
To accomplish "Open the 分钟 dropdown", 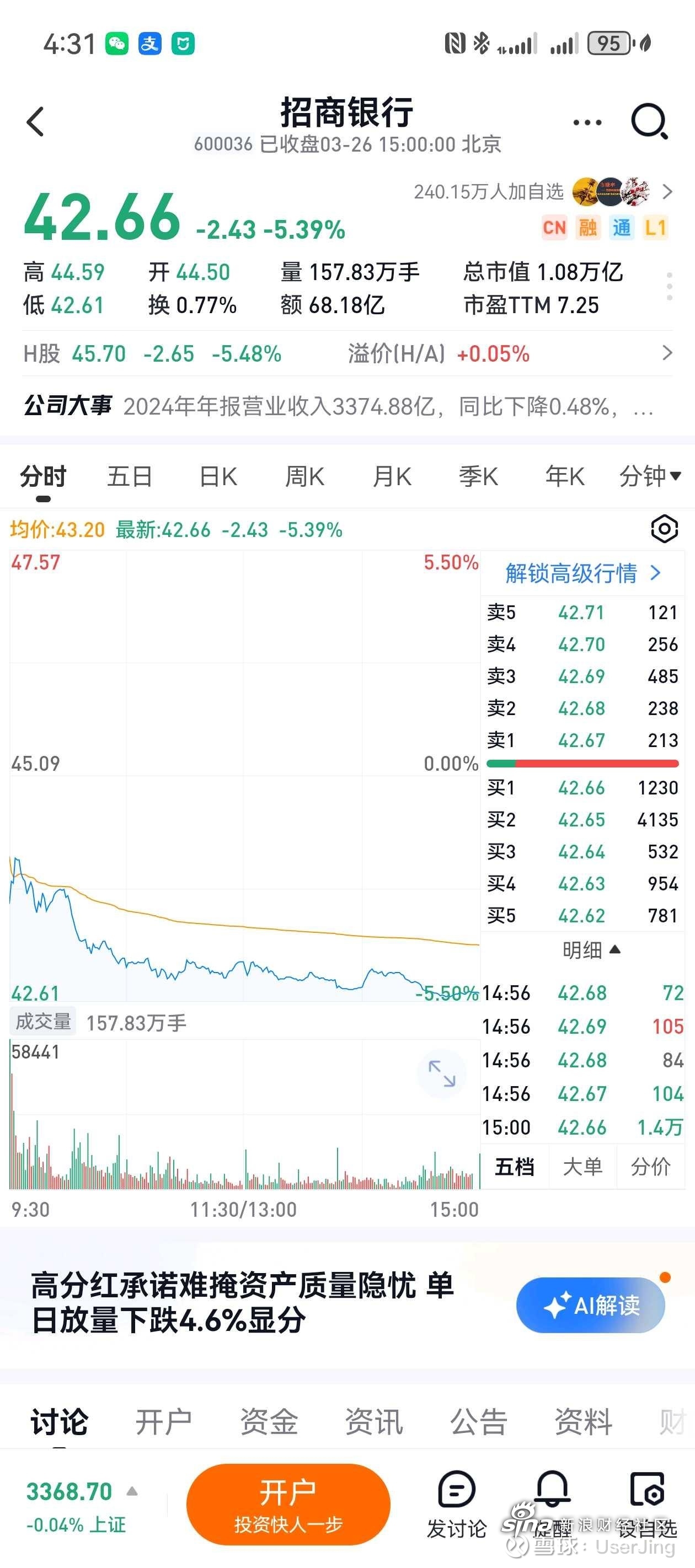I will click(x=649, y=476).
